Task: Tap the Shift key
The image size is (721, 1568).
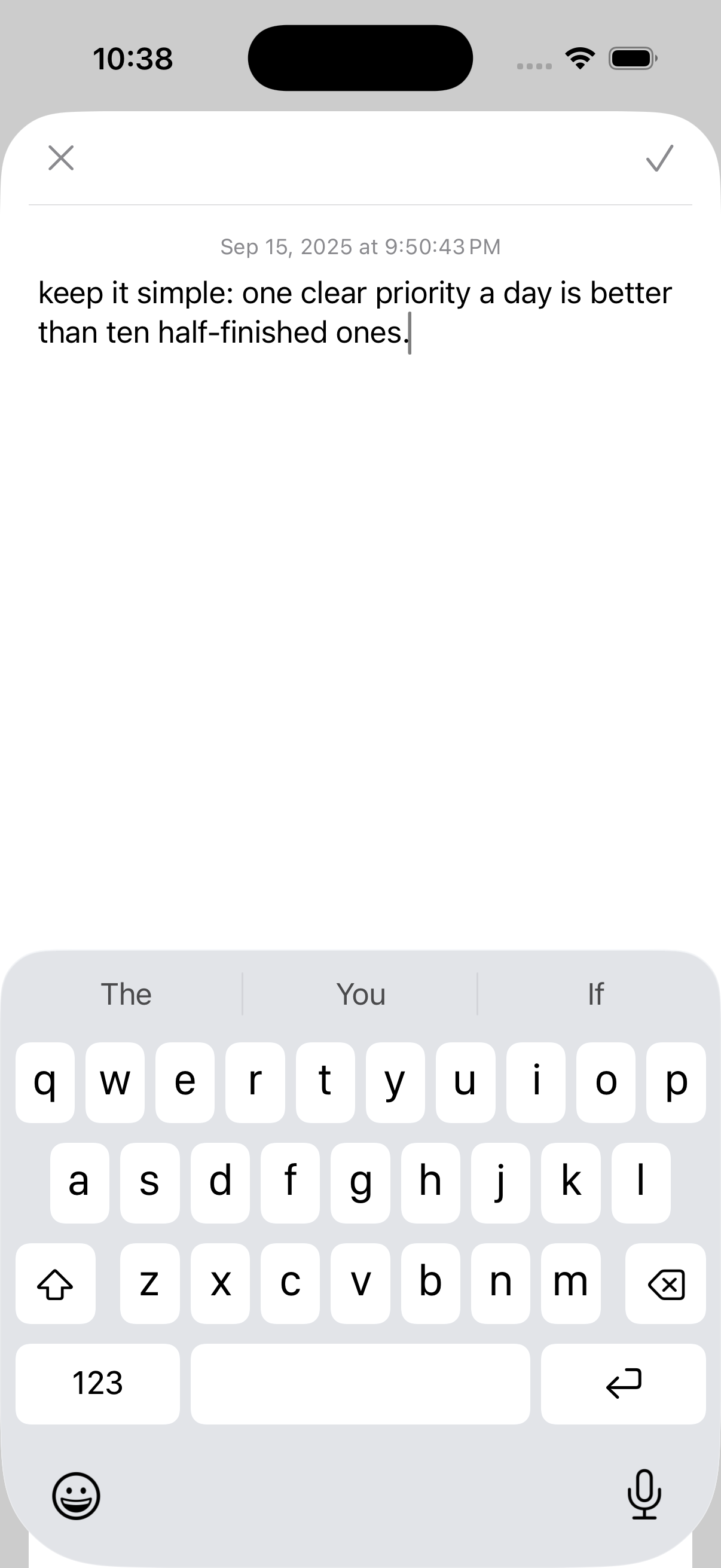Action: (x=56, y=1285)
